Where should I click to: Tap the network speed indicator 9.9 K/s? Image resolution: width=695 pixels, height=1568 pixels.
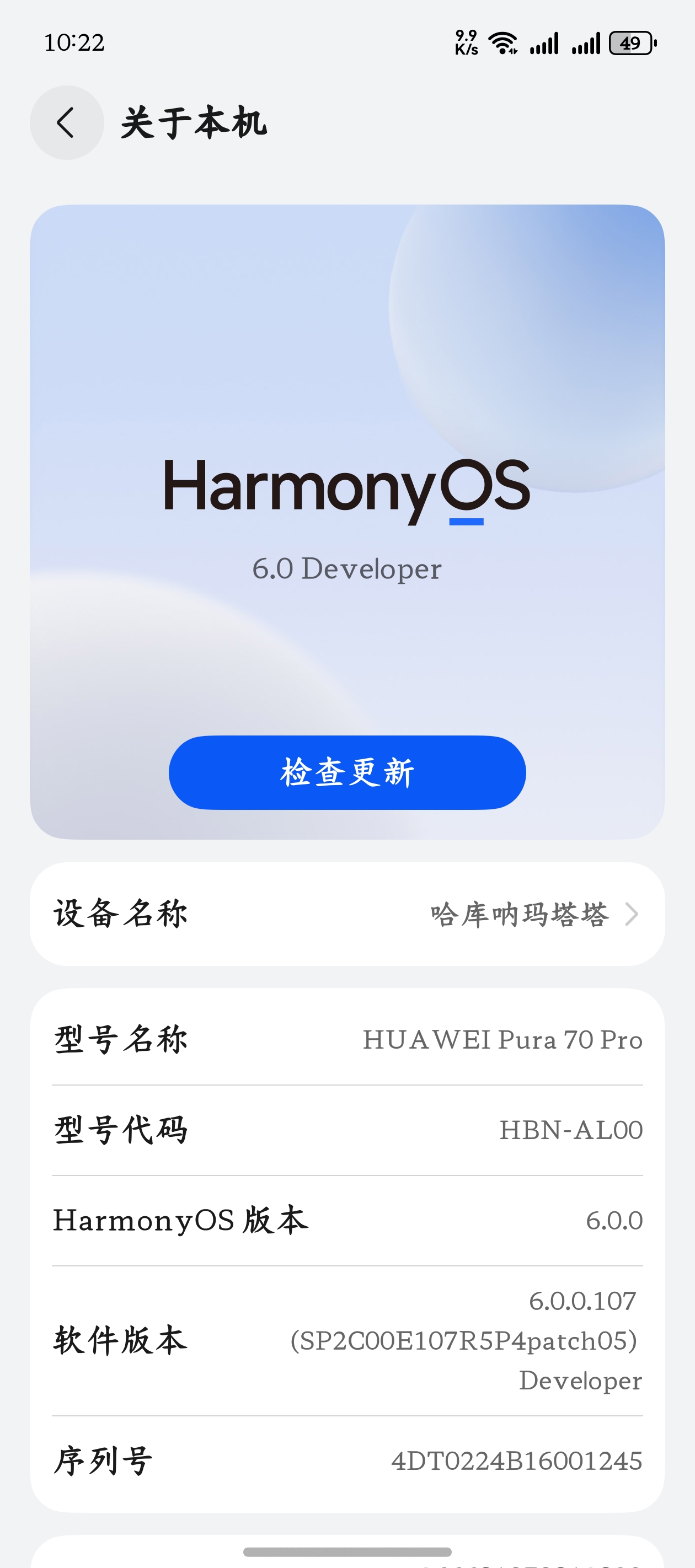(x=466, y=41)
